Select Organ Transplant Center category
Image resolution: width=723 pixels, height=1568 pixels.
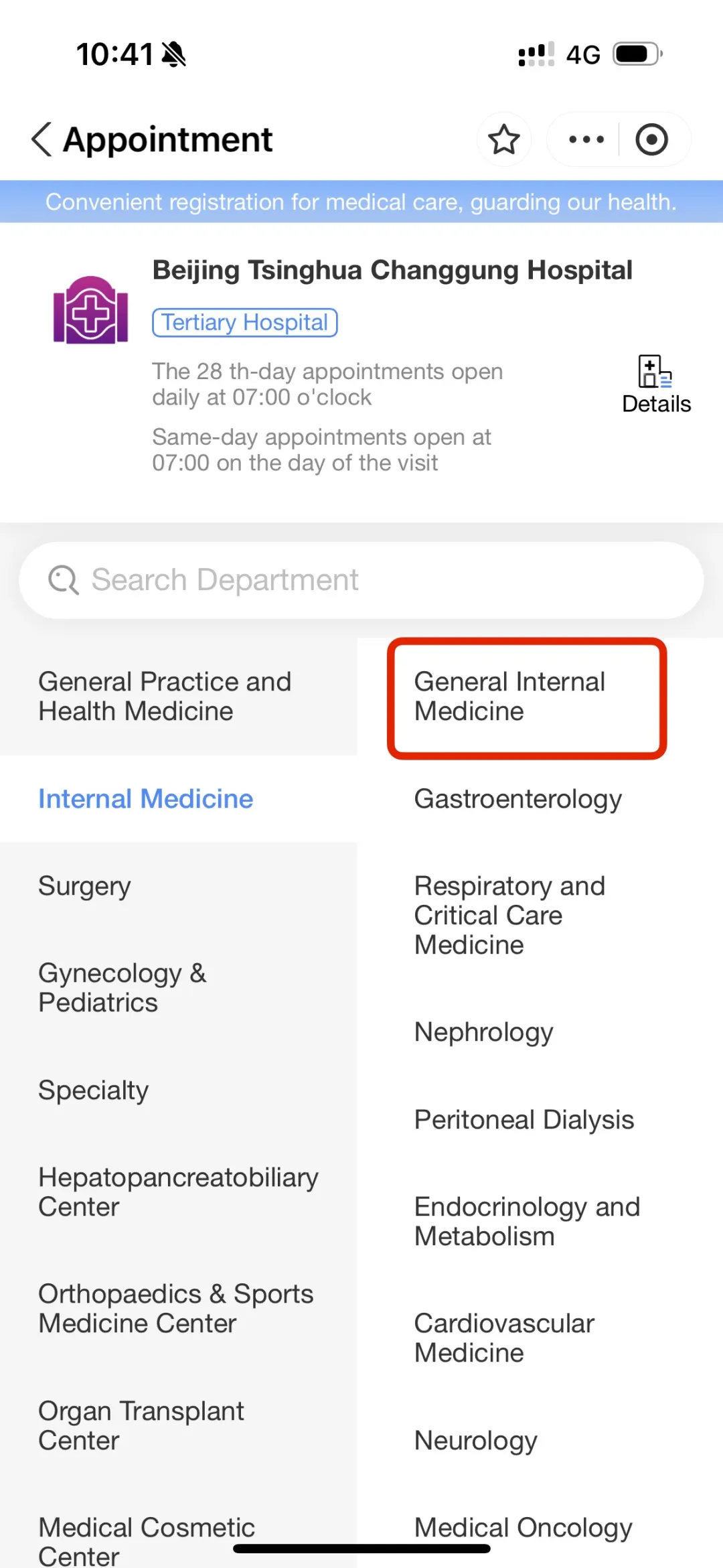(x=178, y=1425)
